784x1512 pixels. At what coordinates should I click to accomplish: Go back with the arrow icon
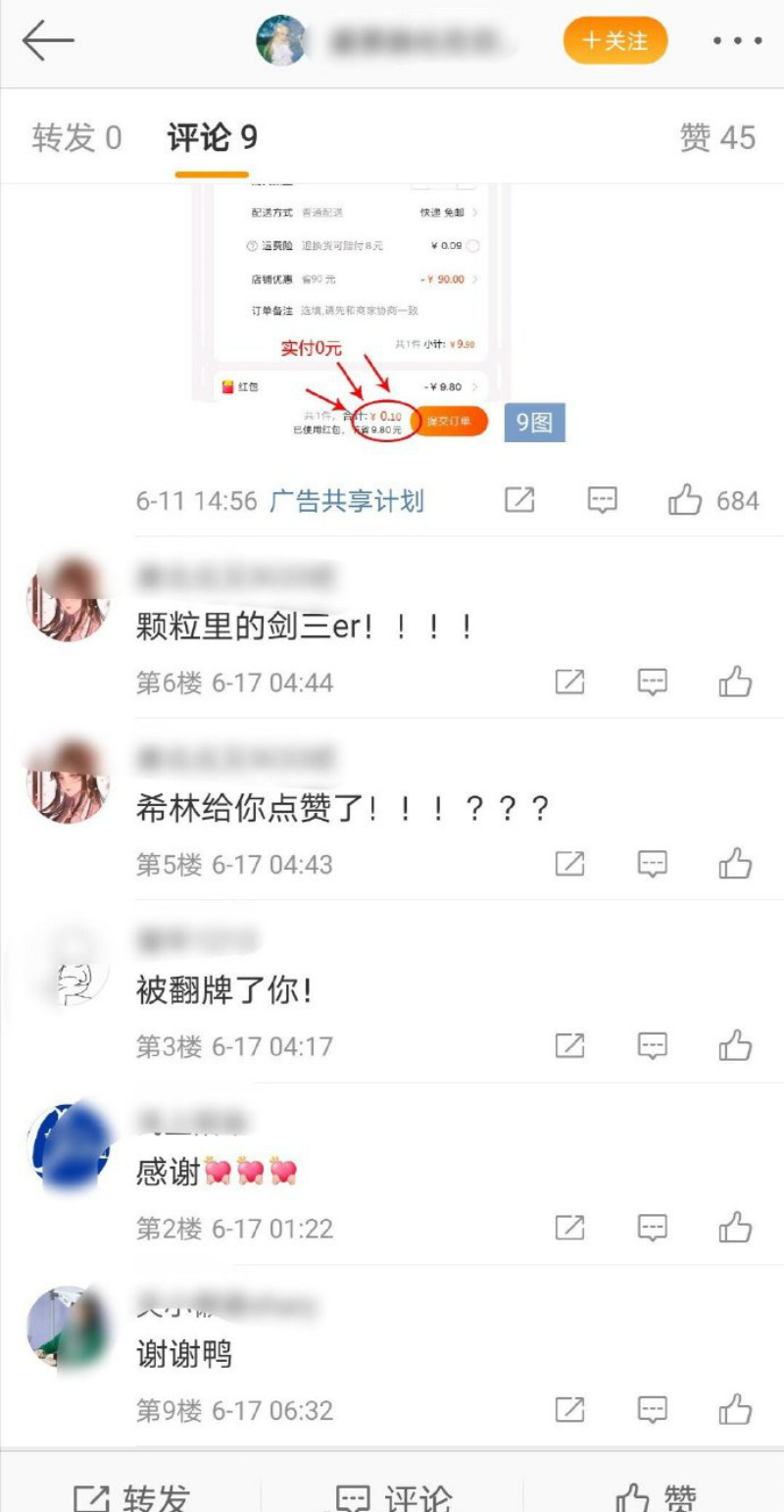click(x=48, y=41)
